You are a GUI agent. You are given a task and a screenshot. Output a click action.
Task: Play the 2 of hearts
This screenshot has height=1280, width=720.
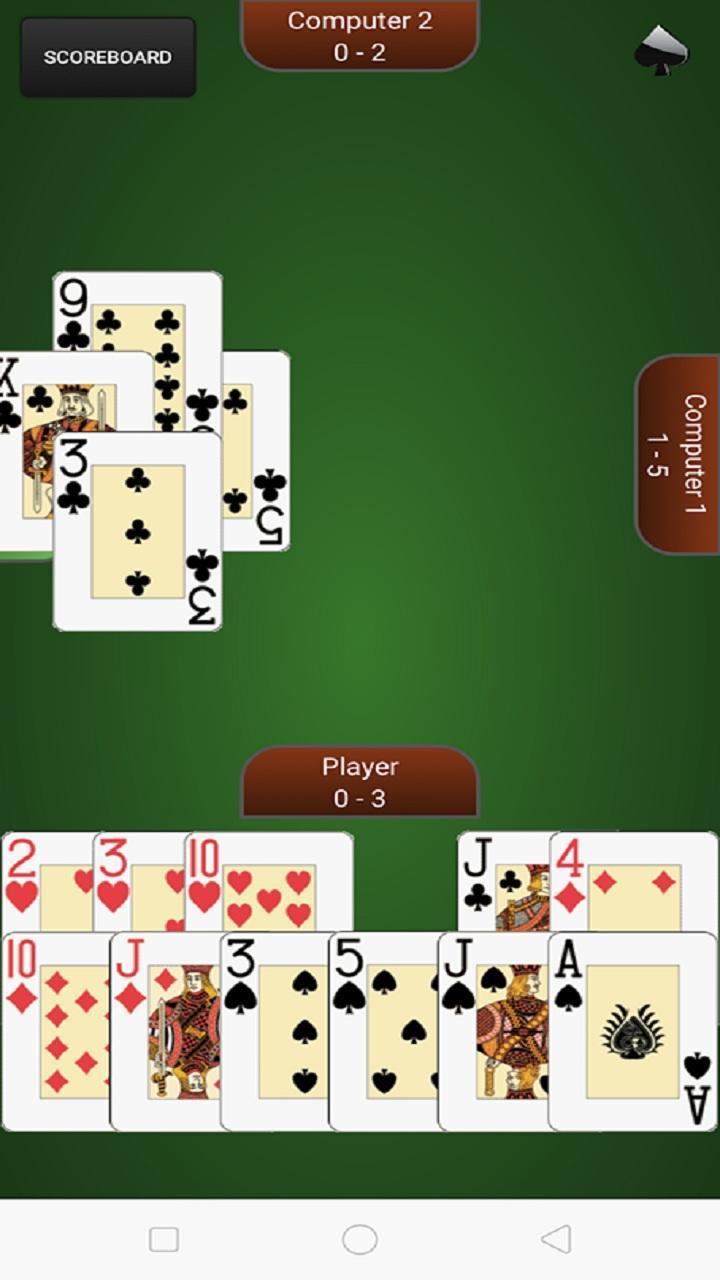coord(45,882)
